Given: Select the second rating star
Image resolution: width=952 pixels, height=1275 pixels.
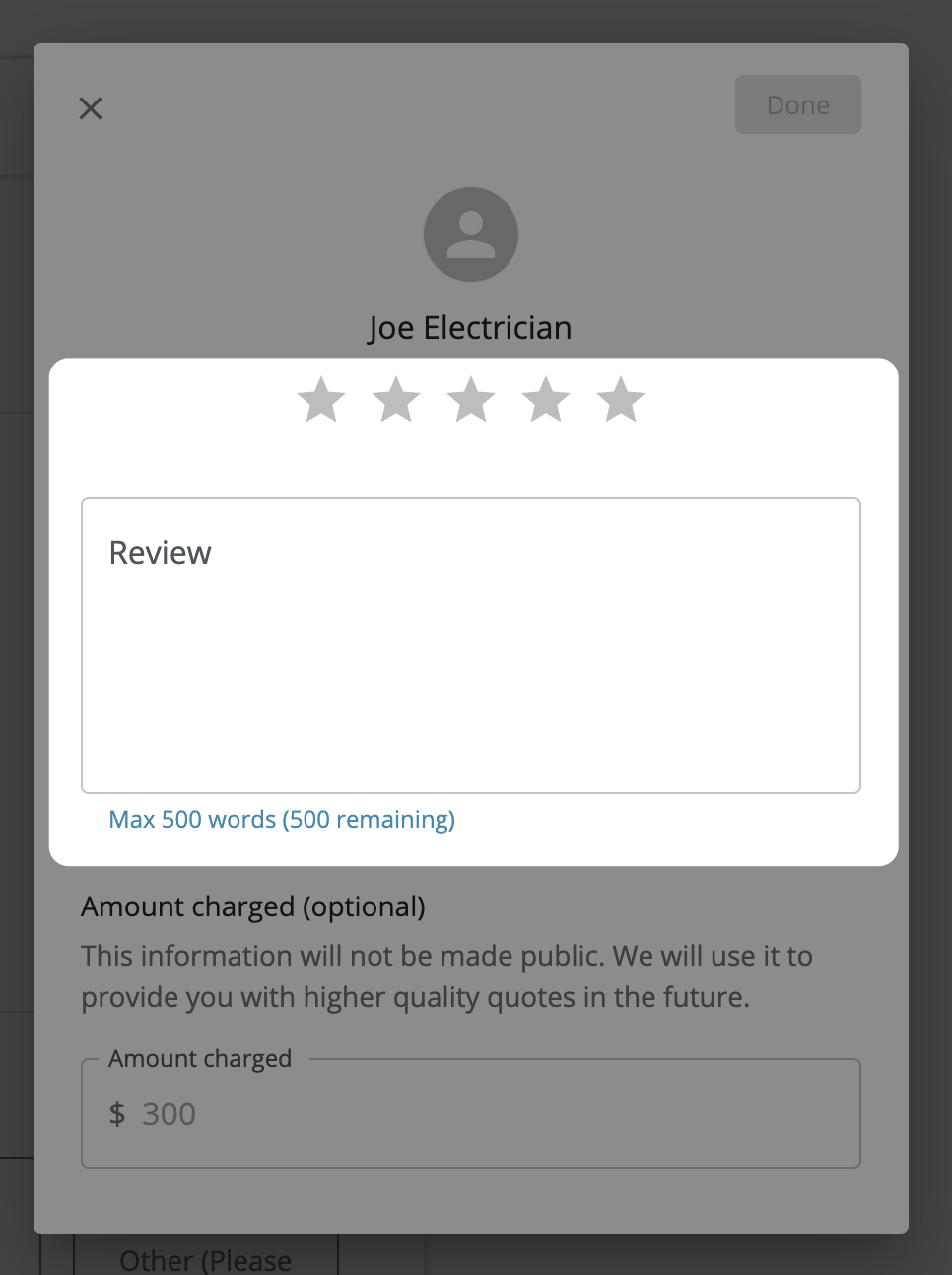Looking at the screenshot, I should 396,400.
